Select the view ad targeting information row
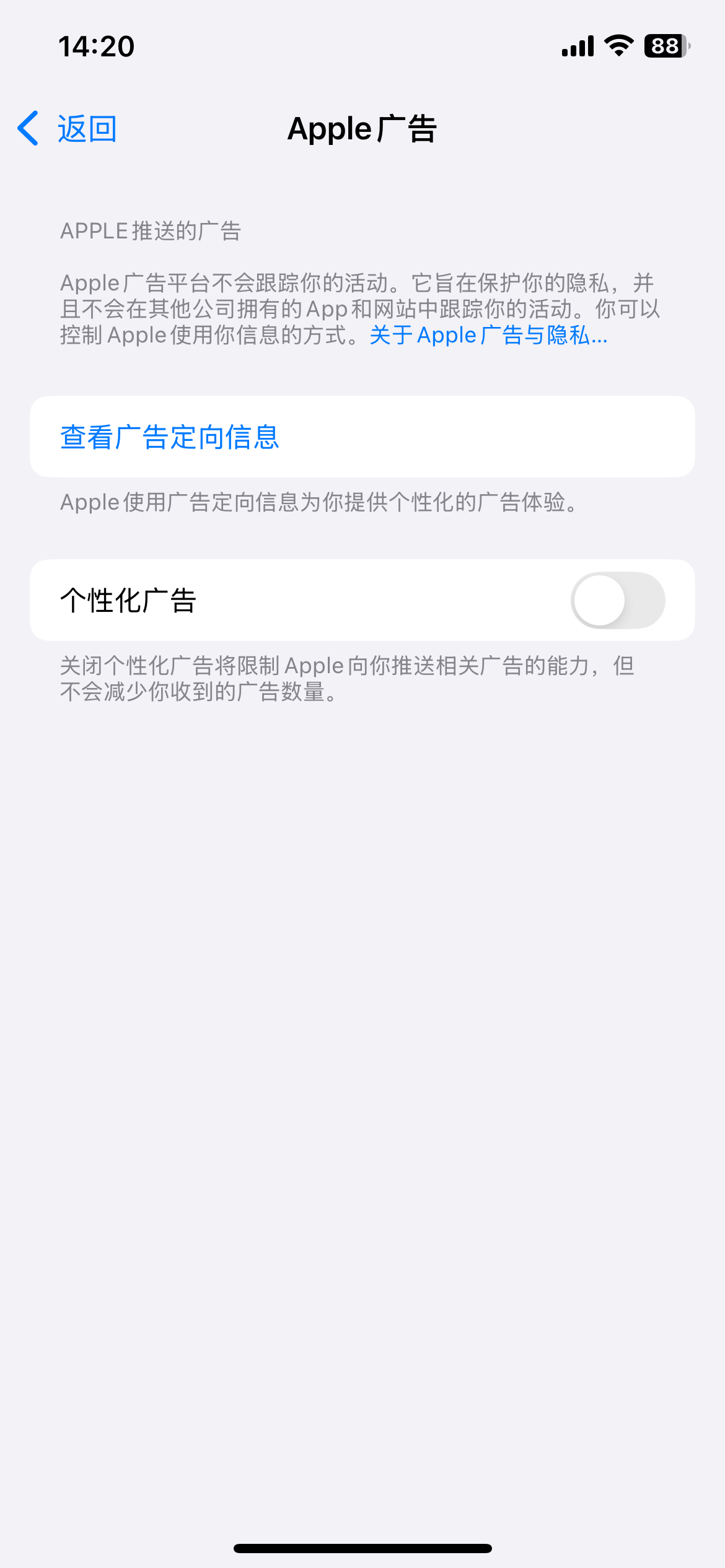The height and width of the screenshot is (1568, 725). tap(362, 437)
